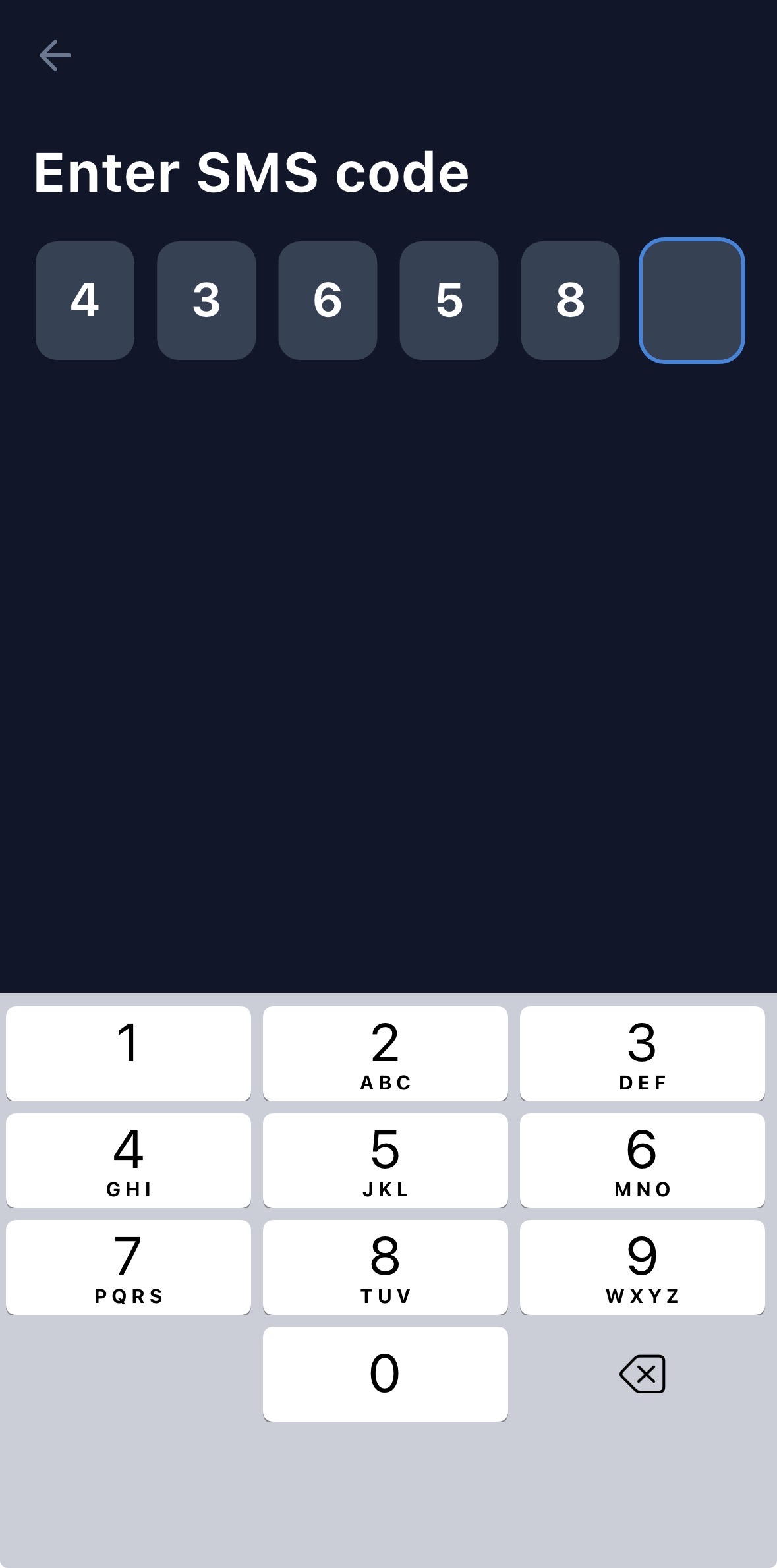777x1568 pixels.
Task: Delete the last digit with backspace
Action: coord(643,1374)
